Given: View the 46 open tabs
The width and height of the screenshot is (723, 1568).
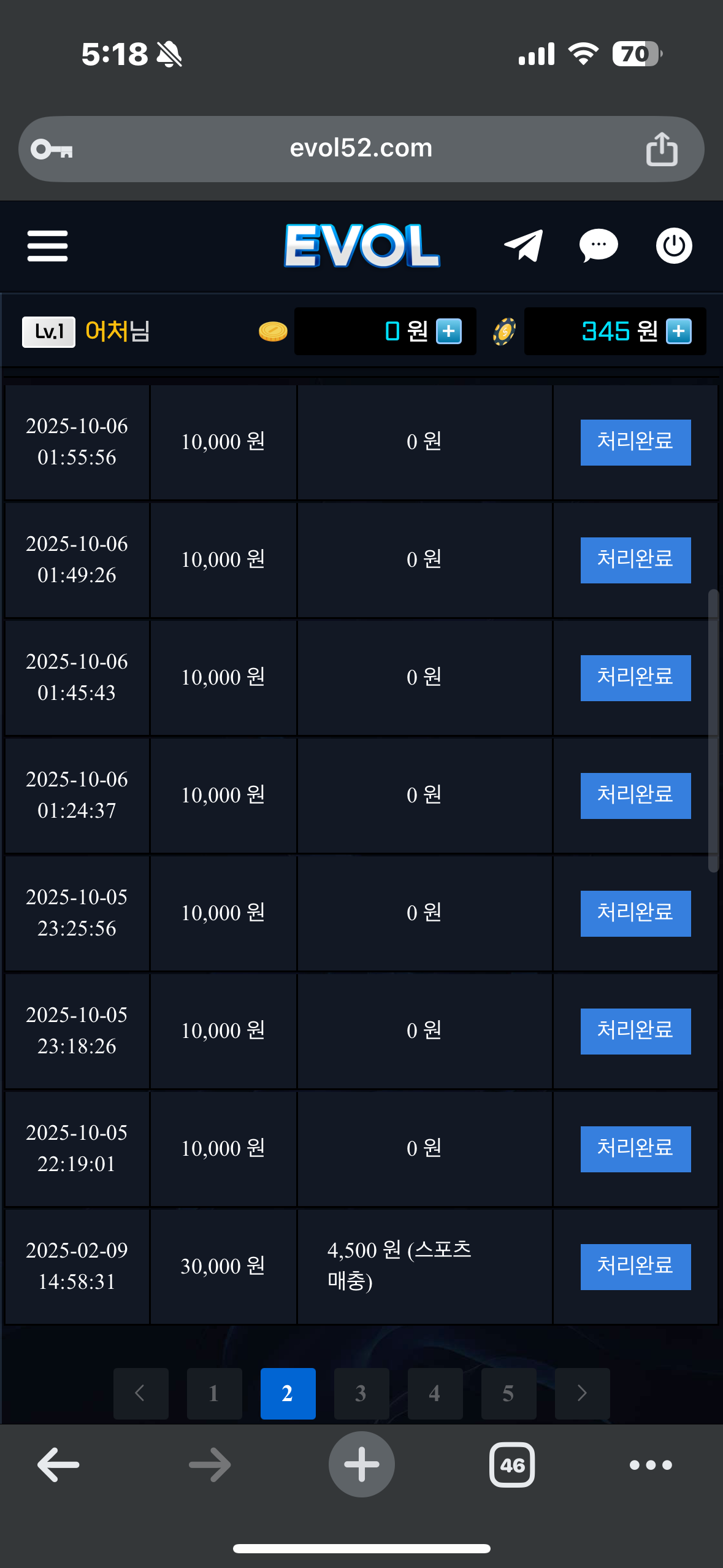Looking at the screenshot, I should click(512, 1465).
